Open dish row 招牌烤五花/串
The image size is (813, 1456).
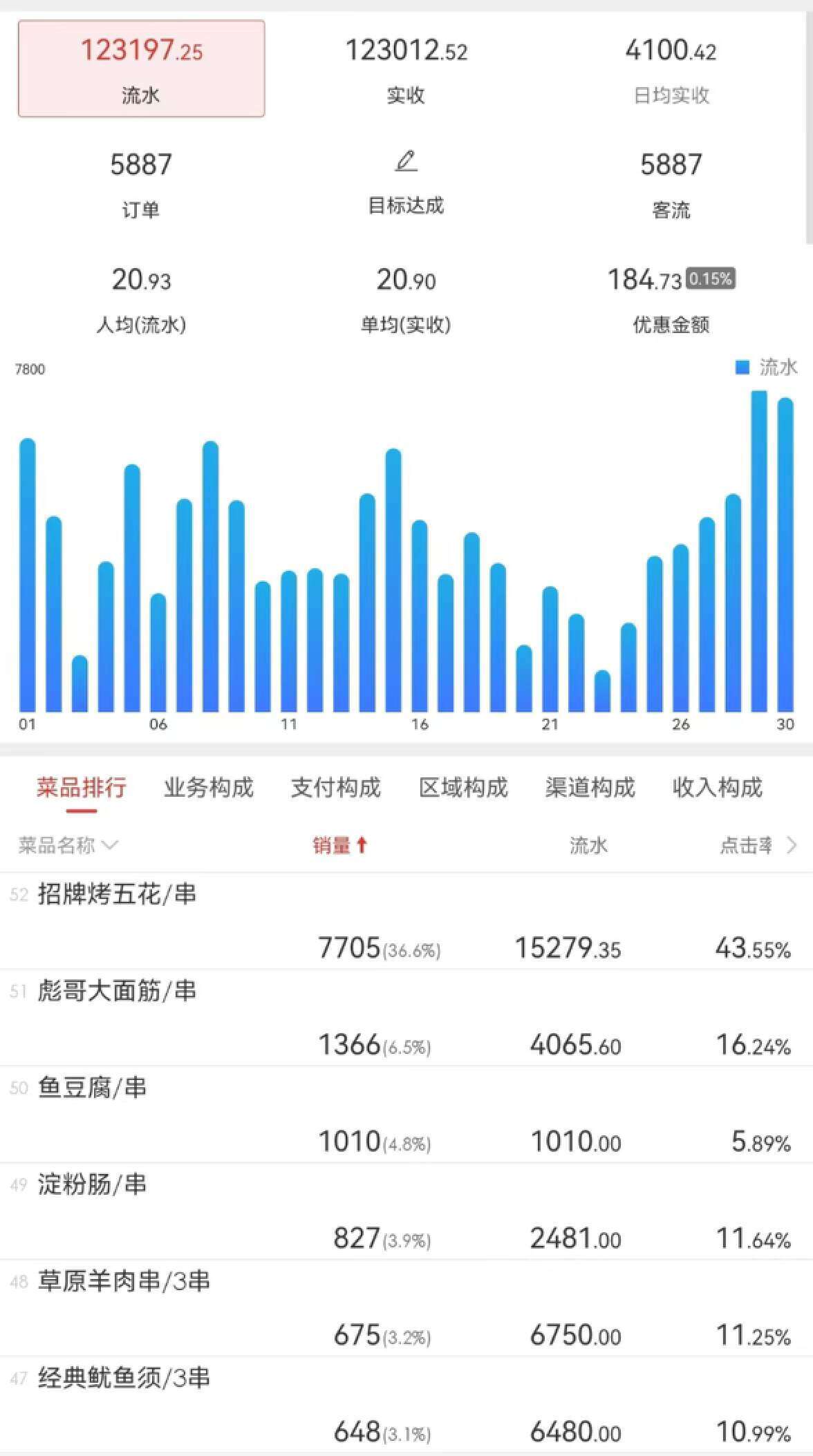pyautogui.click(x=406, y=920)
